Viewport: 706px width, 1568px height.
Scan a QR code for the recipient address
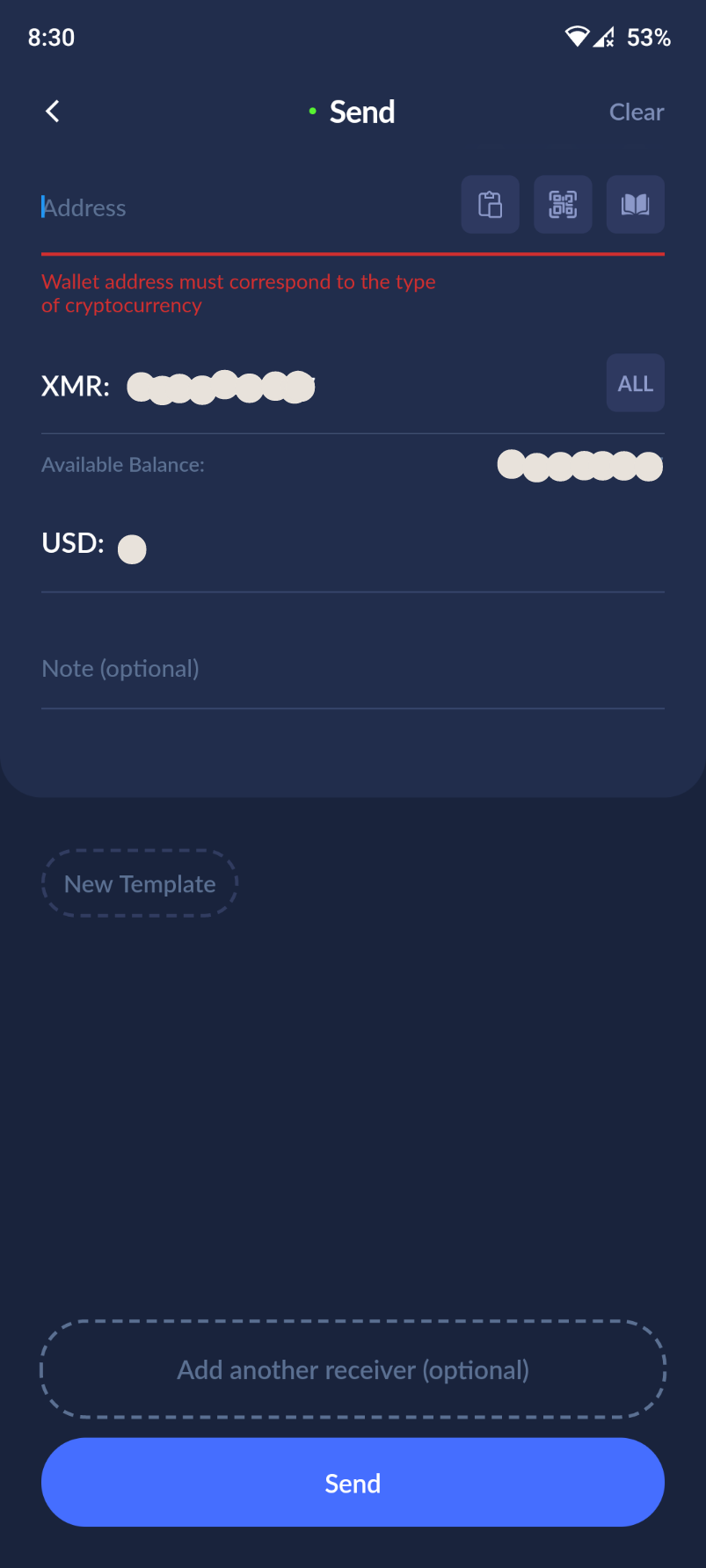(563, 205)
